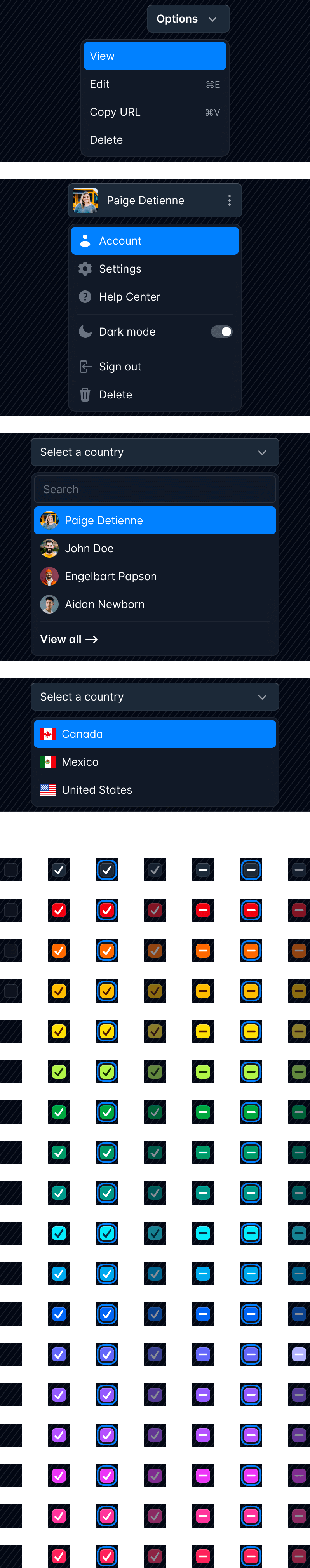The width and height of the screenshot is (310, 1568).
Task: Toggle the Dark mode switch
Action: (x=221, y=332)
